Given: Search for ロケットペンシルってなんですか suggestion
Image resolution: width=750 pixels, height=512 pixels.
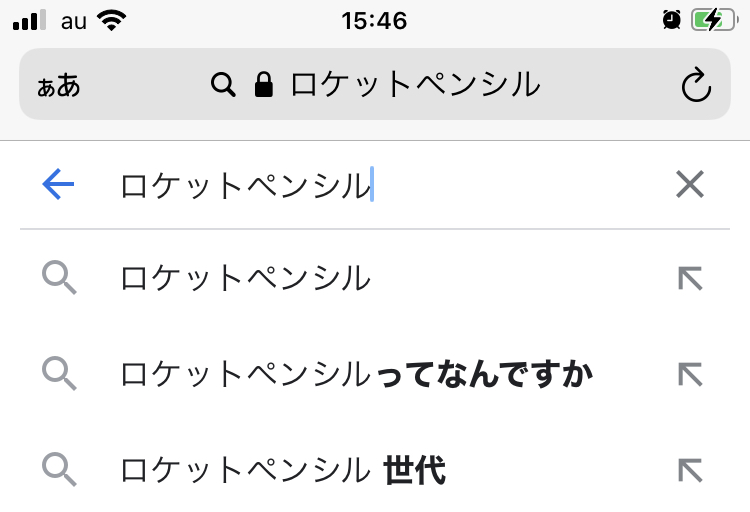Looking at the screenshot, I should (356, 375).
